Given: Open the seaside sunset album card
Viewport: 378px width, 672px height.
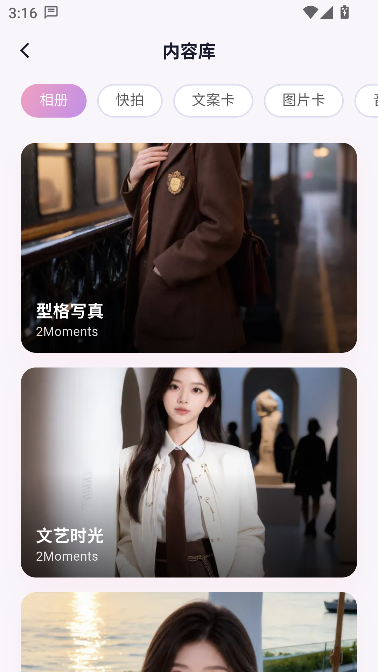Looking at the screenshot, I should pyautogui.click(x=189, y=632).
